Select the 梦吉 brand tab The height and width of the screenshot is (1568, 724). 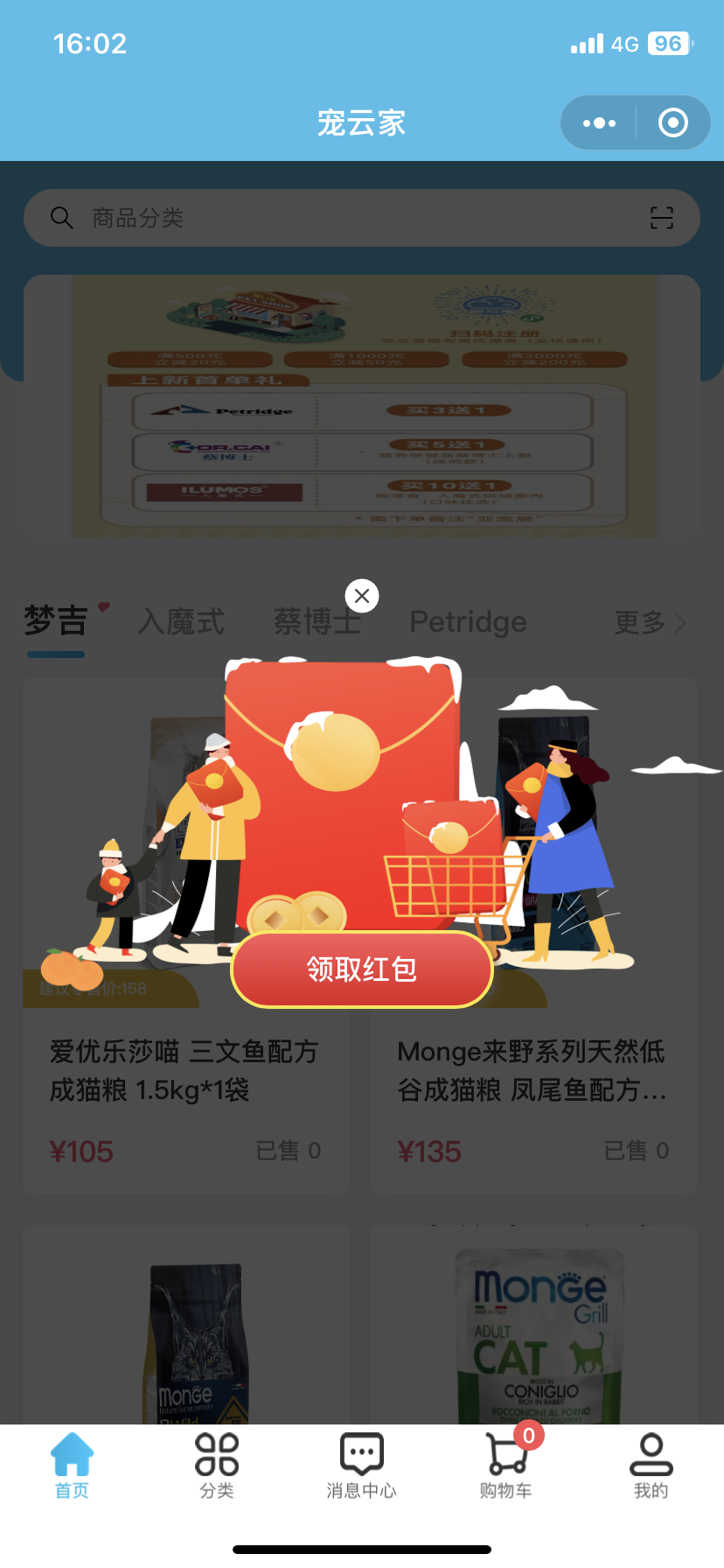[x=56, y=622]
